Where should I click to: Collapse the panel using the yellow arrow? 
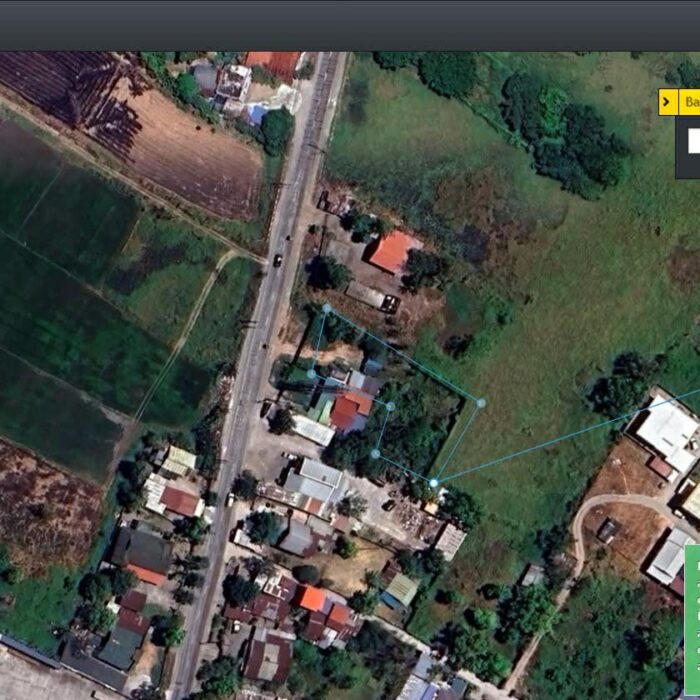pyautogui.click(x=667, y=102)
